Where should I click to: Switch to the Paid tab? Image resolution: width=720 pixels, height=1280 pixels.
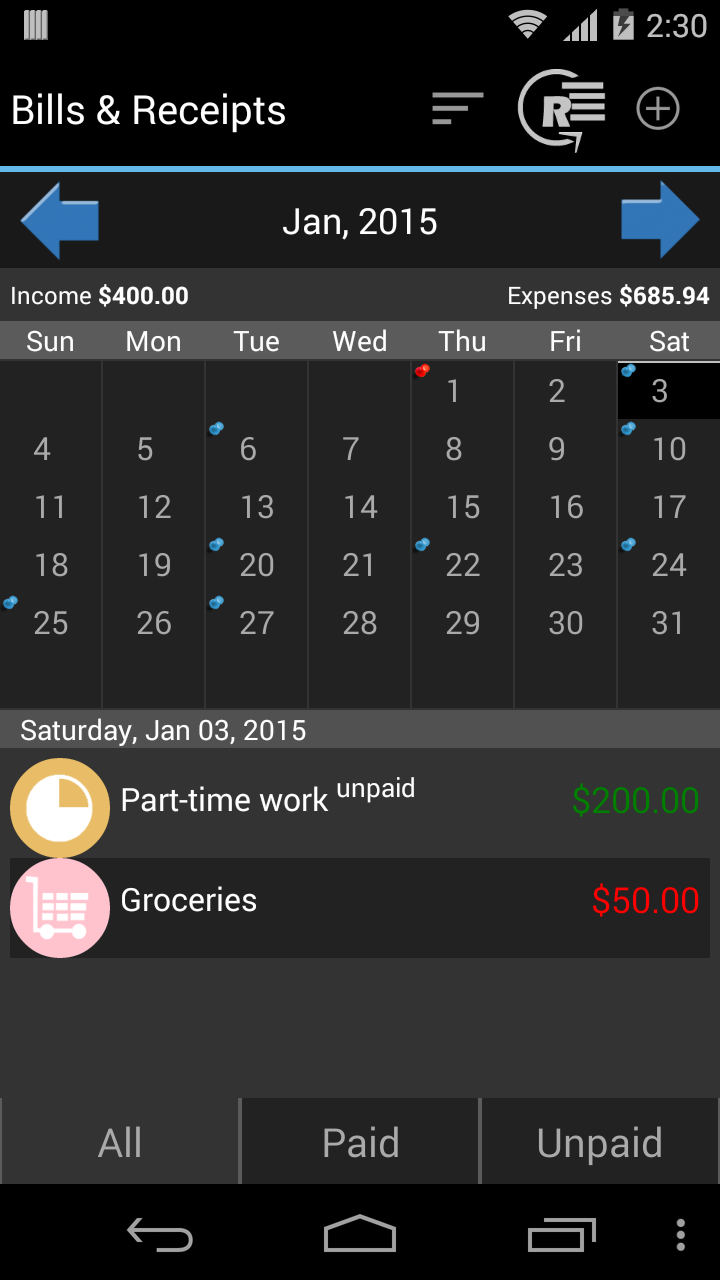coord(359,1140)
